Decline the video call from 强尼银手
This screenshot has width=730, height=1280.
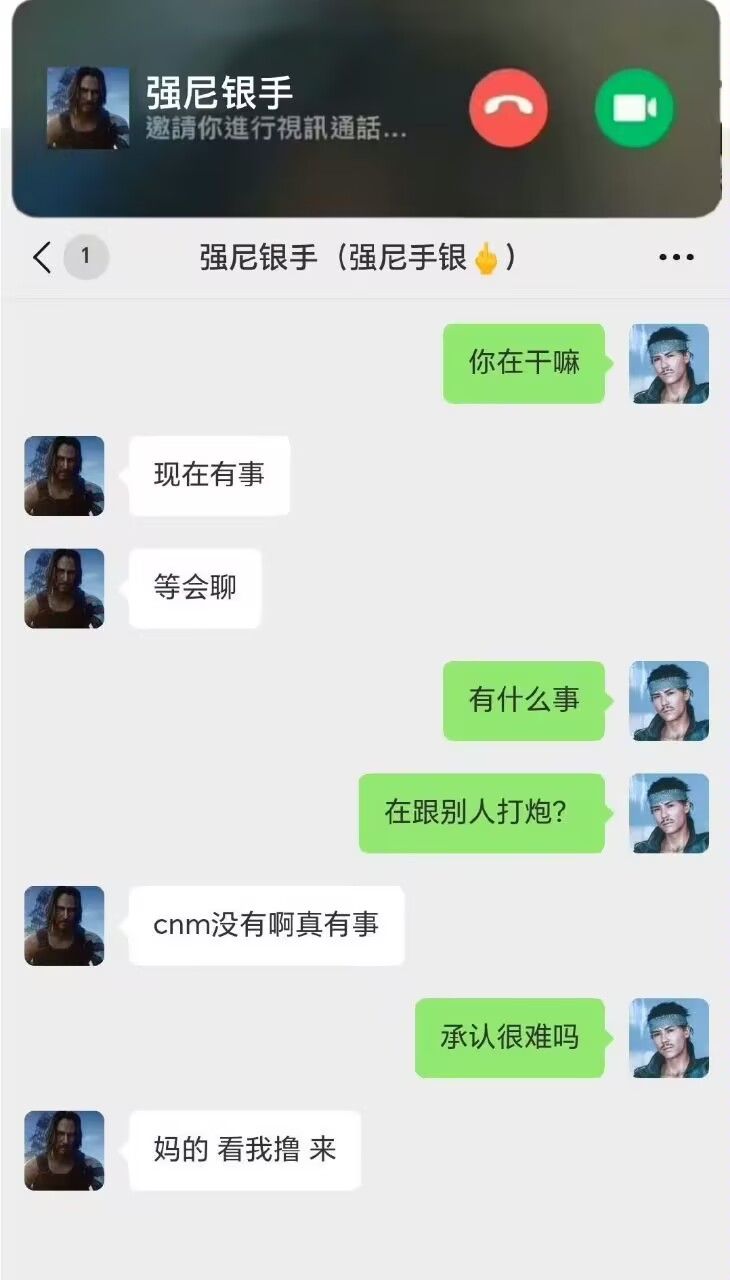coord(508,108)
